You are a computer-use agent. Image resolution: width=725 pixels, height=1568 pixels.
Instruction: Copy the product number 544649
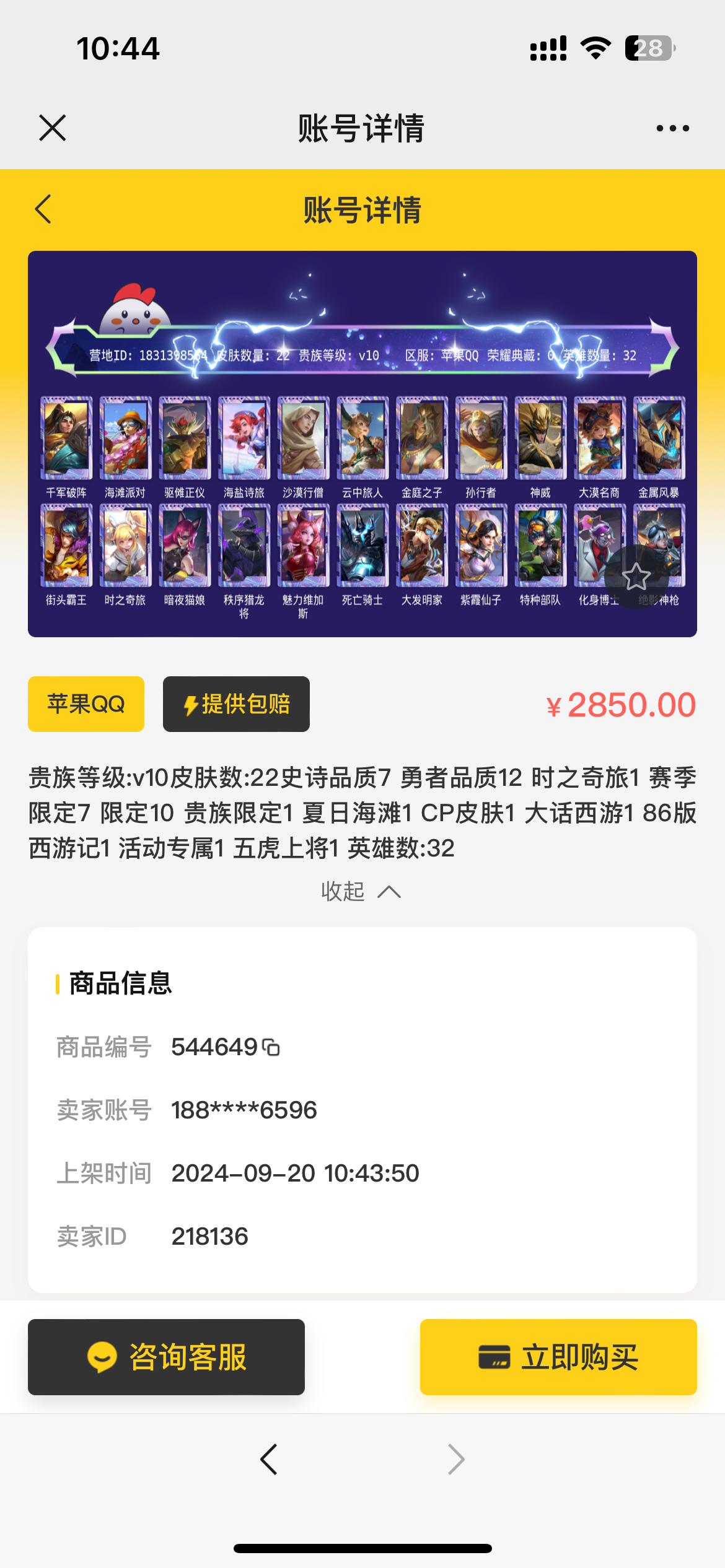[271, 1047]
